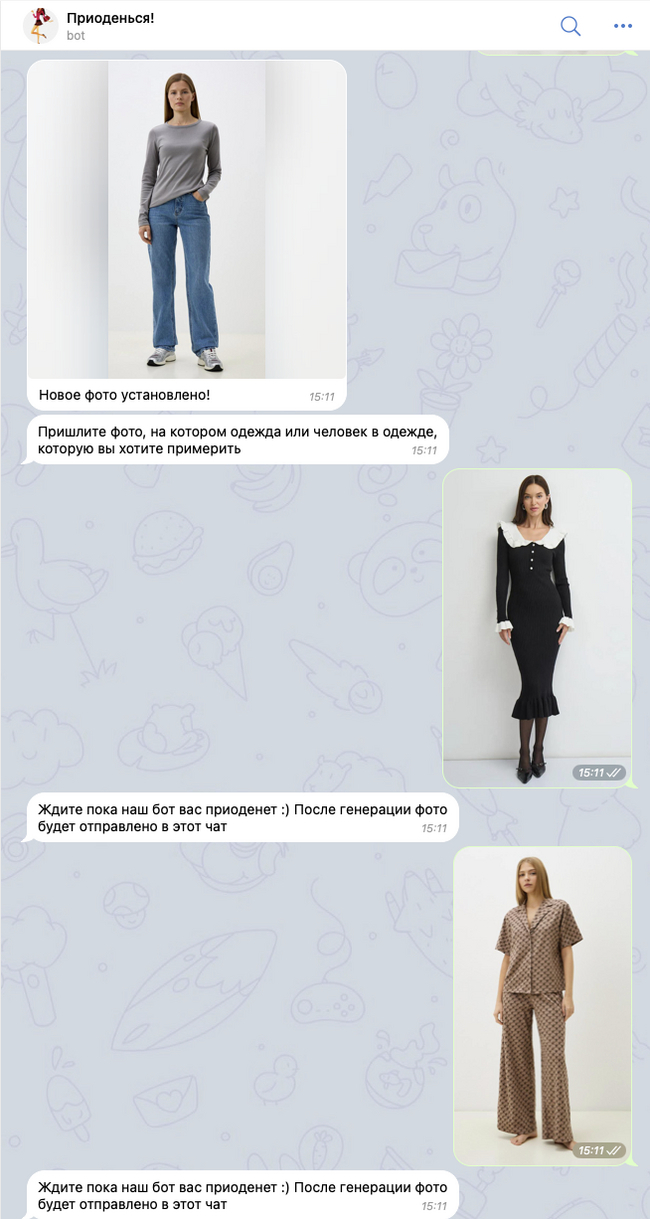Open photo of woman in gray top and jeans

point(186,219)
